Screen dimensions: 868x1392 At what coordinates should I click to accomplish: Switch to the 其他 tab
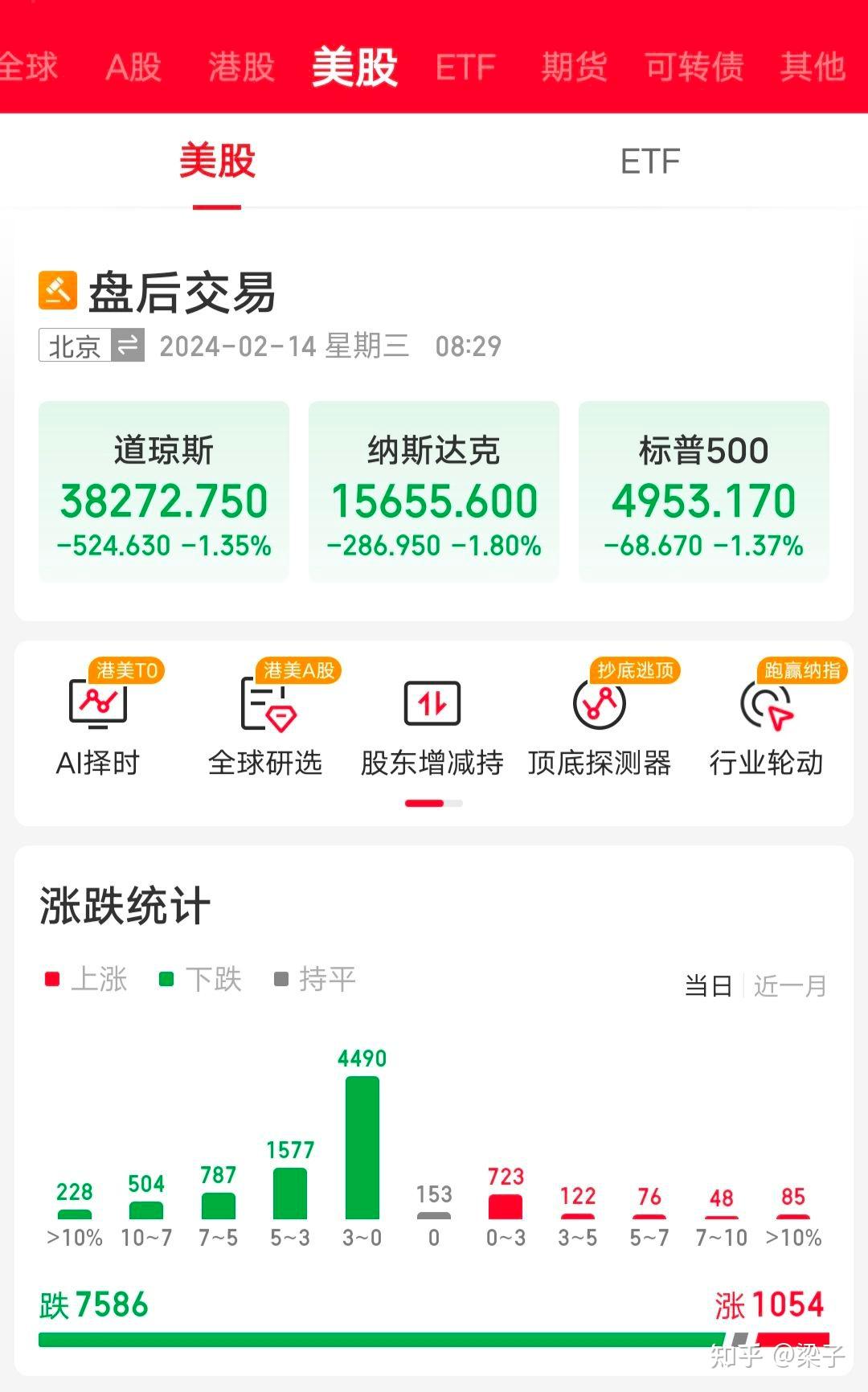coord(813,67)
